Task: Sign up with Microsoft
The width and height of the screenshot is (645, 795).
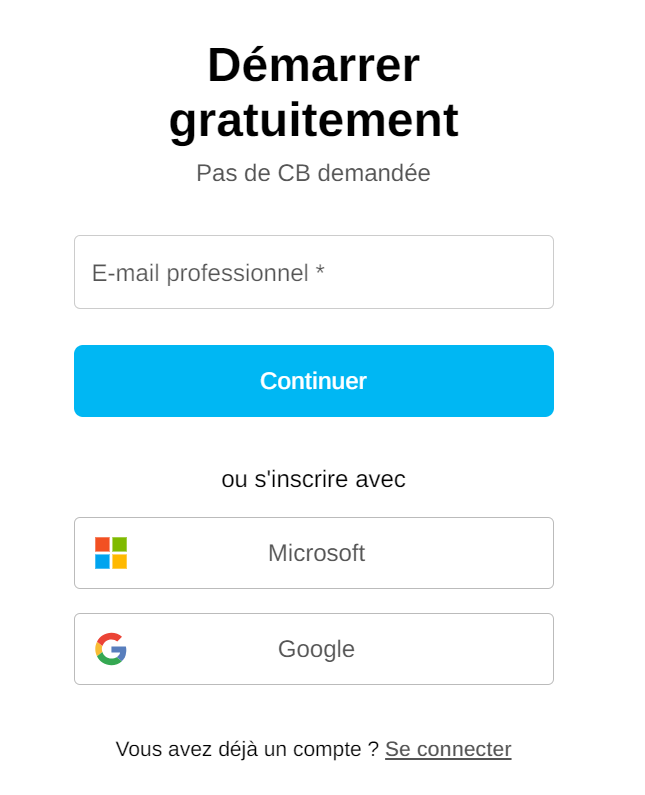Action: click(313, 553)
